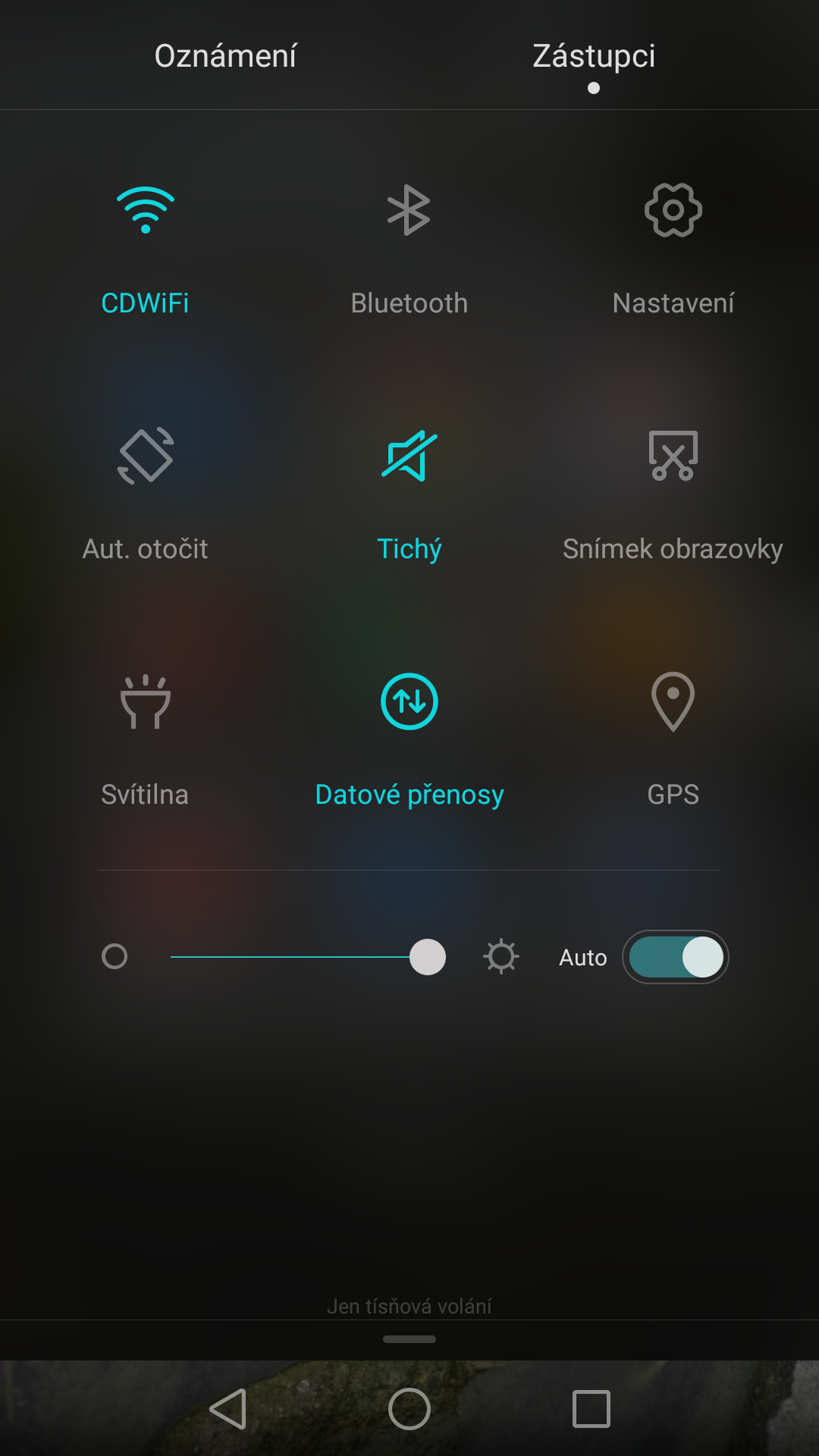The height and width of the screenshot is (1456, 819).
Task: Return to the home screen
Action: (409, 1409)
